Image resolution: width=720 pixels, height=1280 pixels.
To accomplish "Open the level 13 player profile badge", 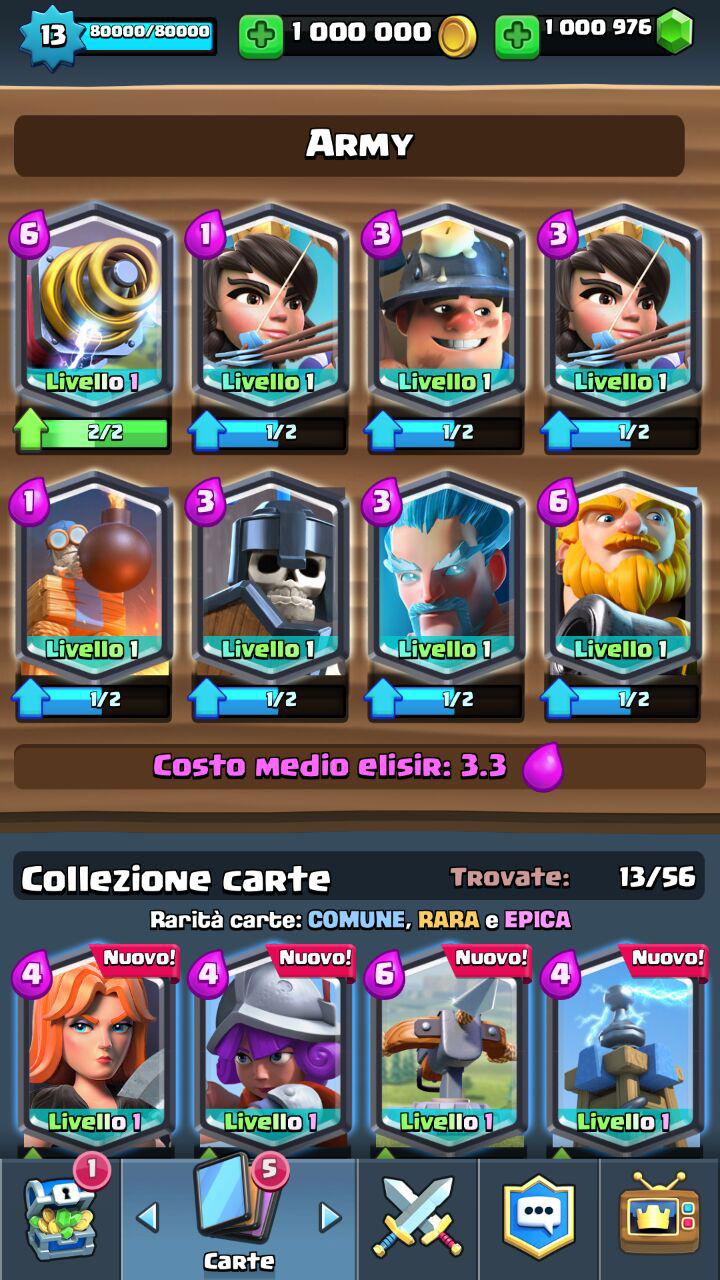I will coord(51,36).
